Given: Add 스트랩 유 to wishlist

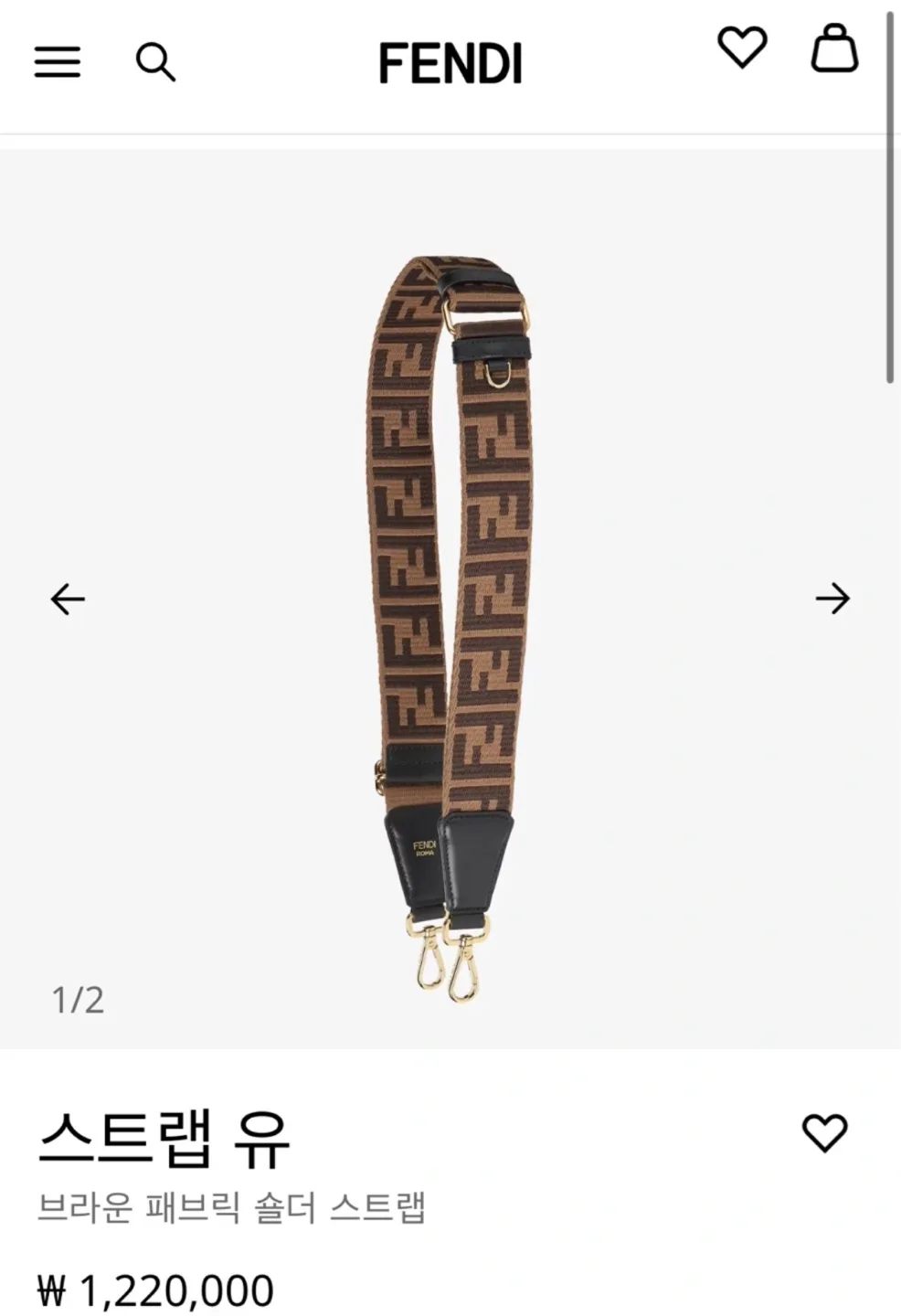Looking at the screenshot, I should [x=824, y=1133].
